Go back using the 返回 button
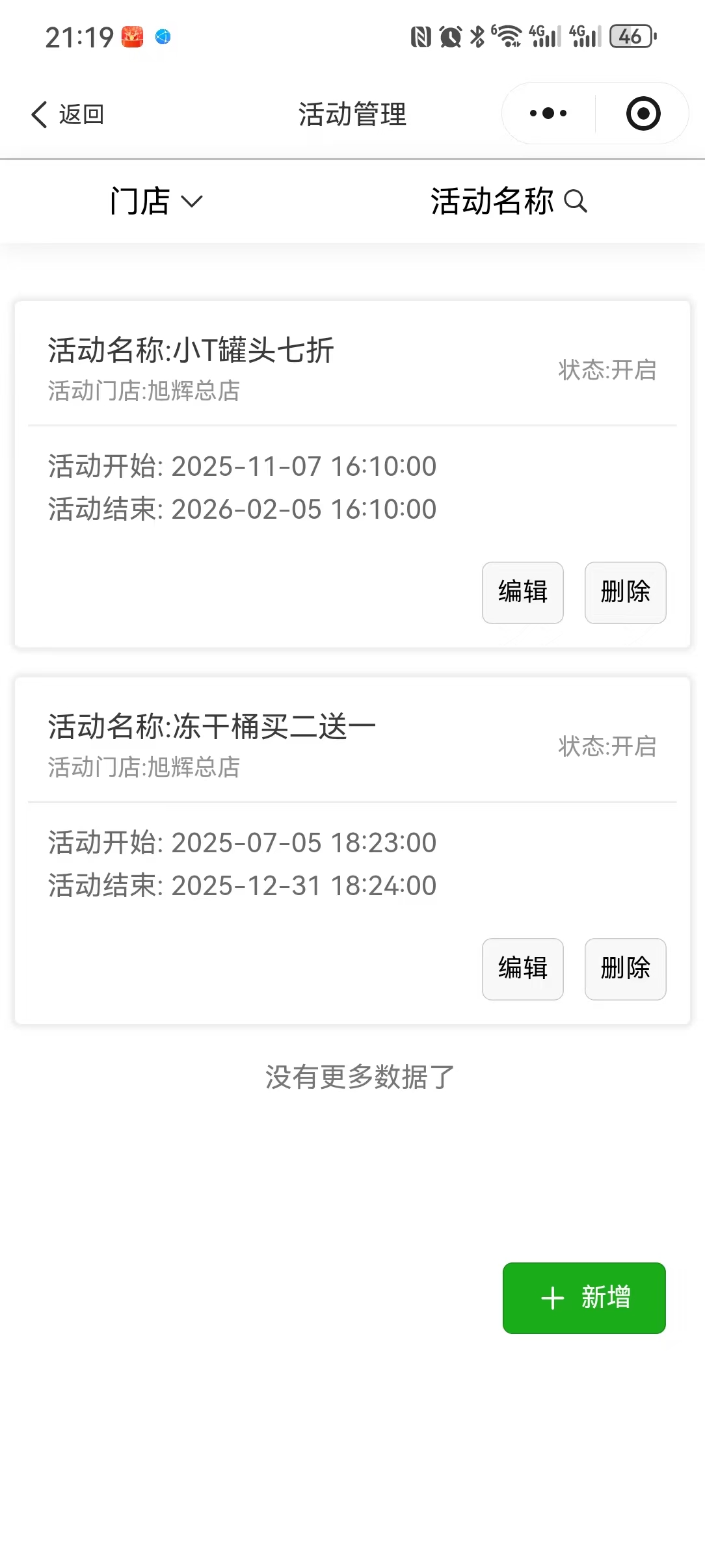This screenshot has height=1568, width=705. pyautogui.click(x=68, y=114)
